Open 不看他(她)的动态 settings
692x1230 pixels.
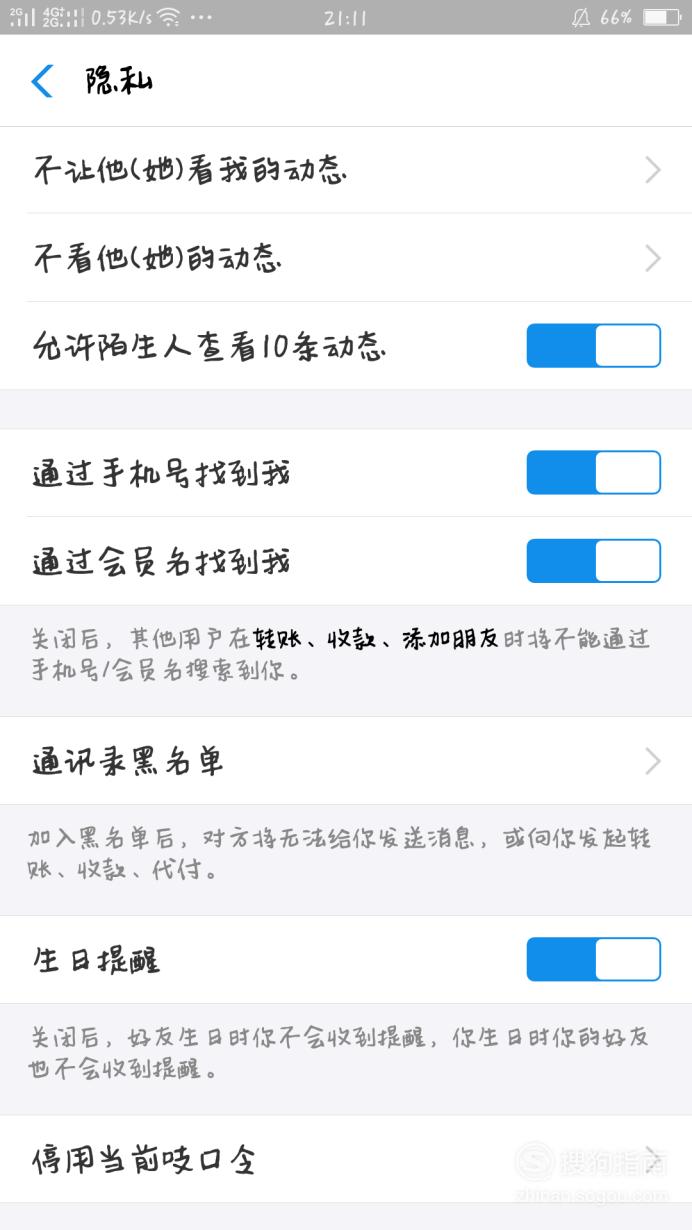click(x=346, y=258)
